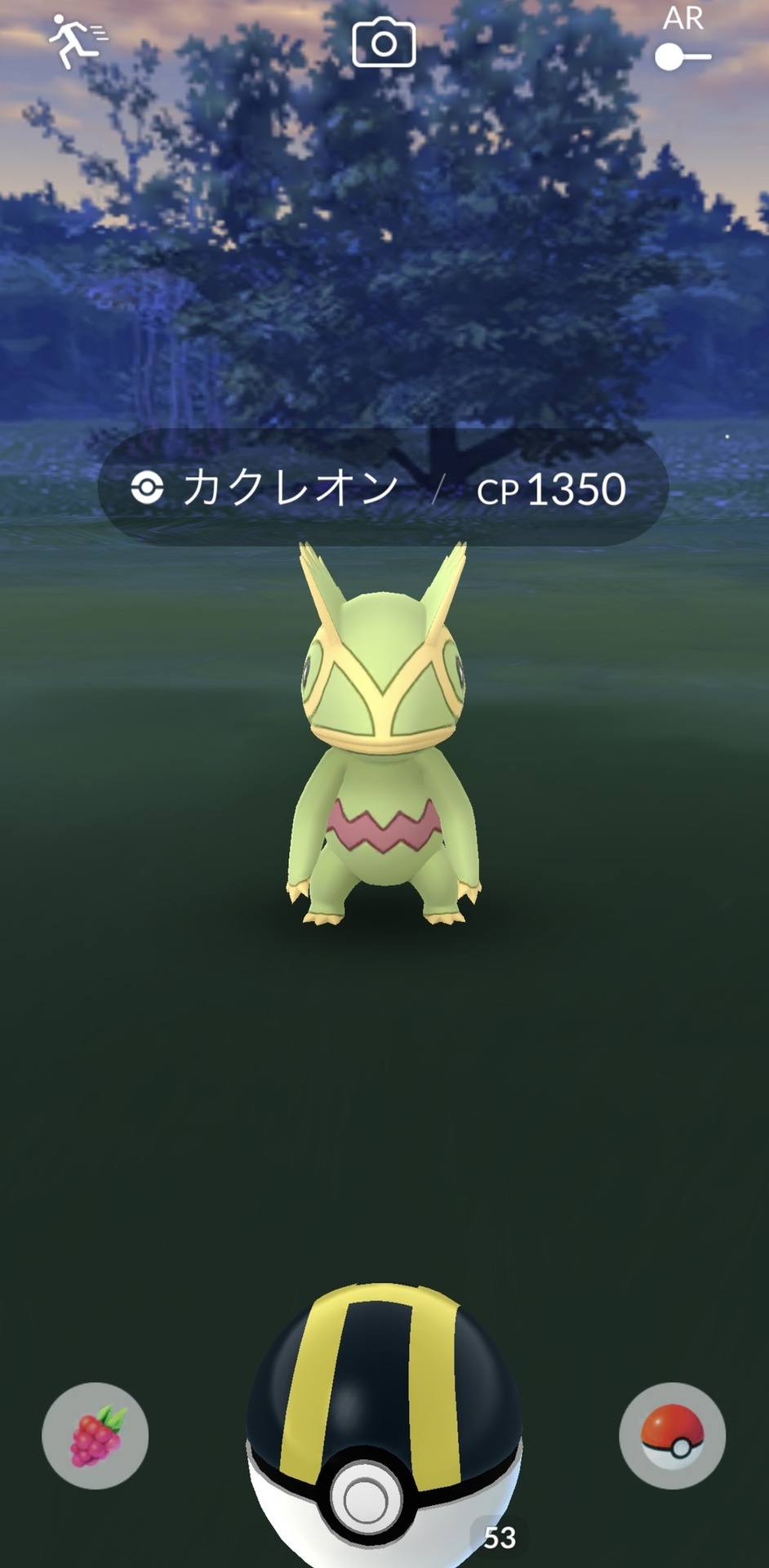Viewport: 769px width, 1568px height.
Task: Open the berry selection button
Action: [x=96, y=1435]
